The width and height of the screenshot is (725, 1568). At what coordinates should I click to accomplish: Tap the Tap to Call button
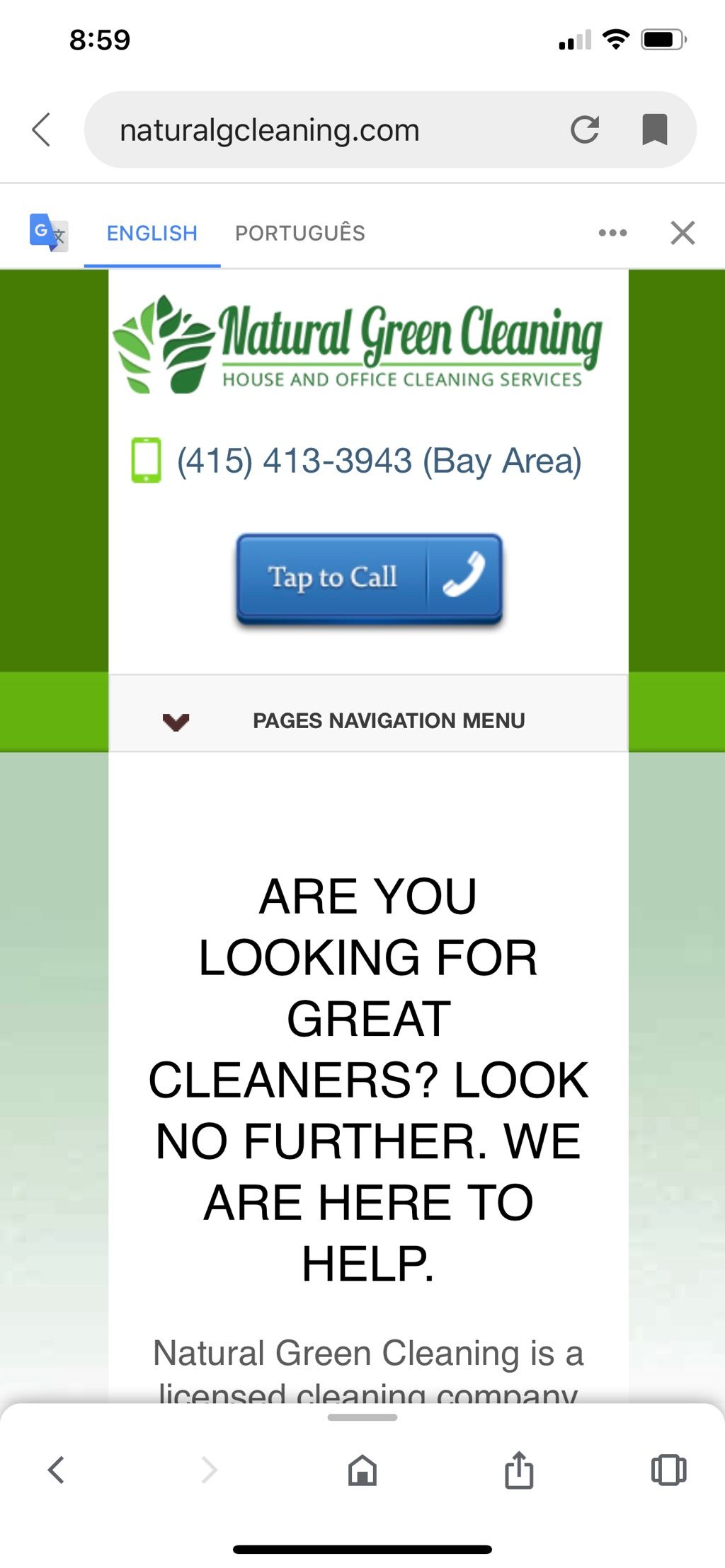pyautogui.click(x=369, y=578)
